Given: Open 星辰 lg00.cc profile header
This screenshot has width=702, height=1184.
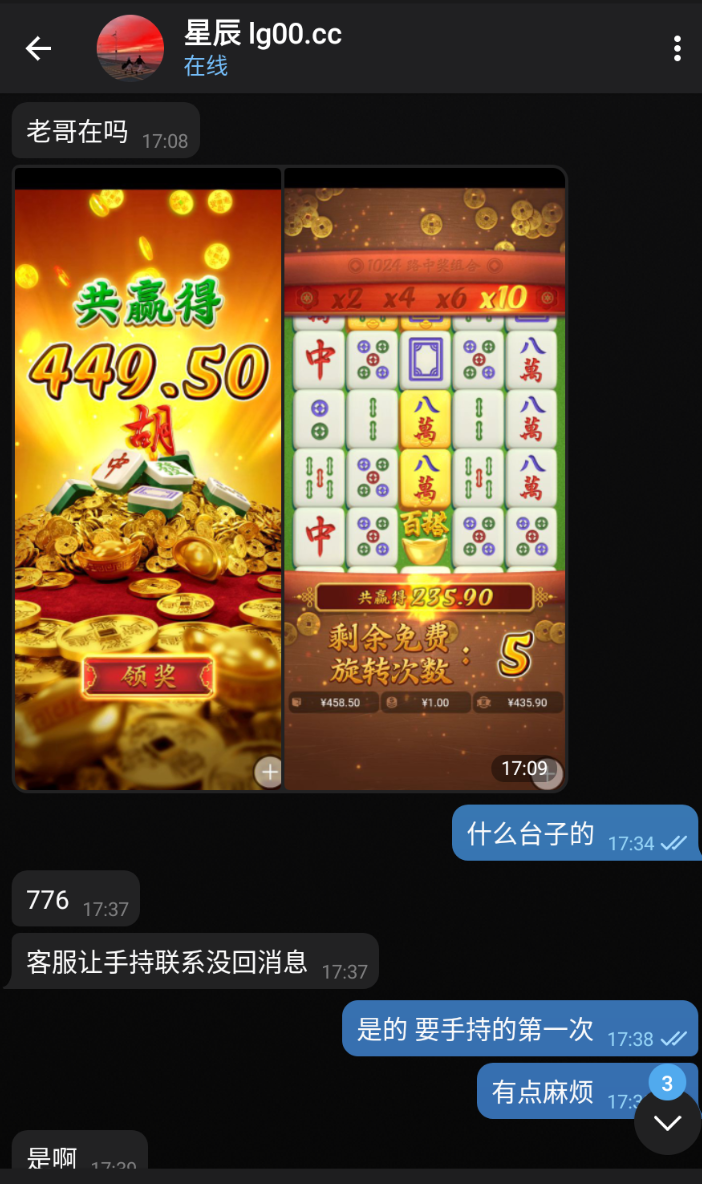Looking at the screenshot, I should [262, 47].
